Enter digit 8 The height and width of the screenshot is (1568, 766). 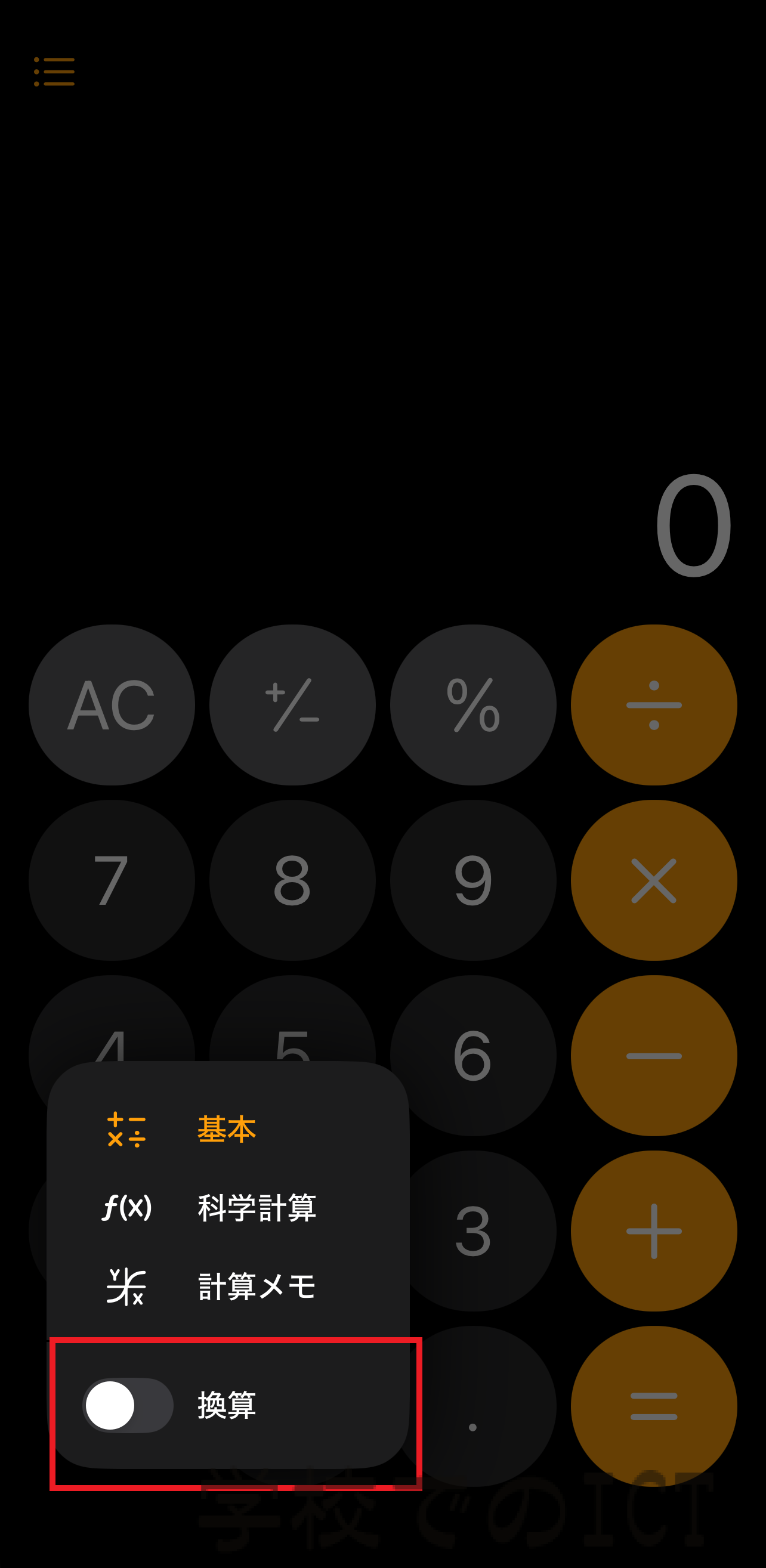click(x=292, y=880)
